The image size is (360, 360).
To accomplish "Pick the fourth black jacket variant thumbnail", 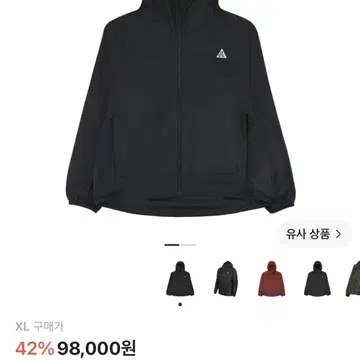I will click(317, 279).
